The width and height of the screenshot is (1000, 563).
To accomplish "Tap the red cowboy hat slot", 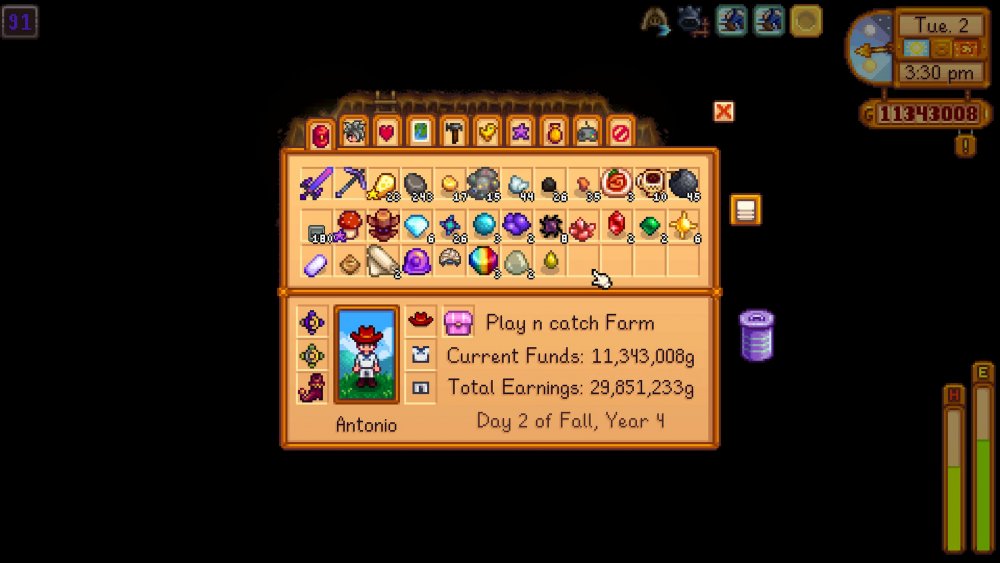I will coord(420,321).
